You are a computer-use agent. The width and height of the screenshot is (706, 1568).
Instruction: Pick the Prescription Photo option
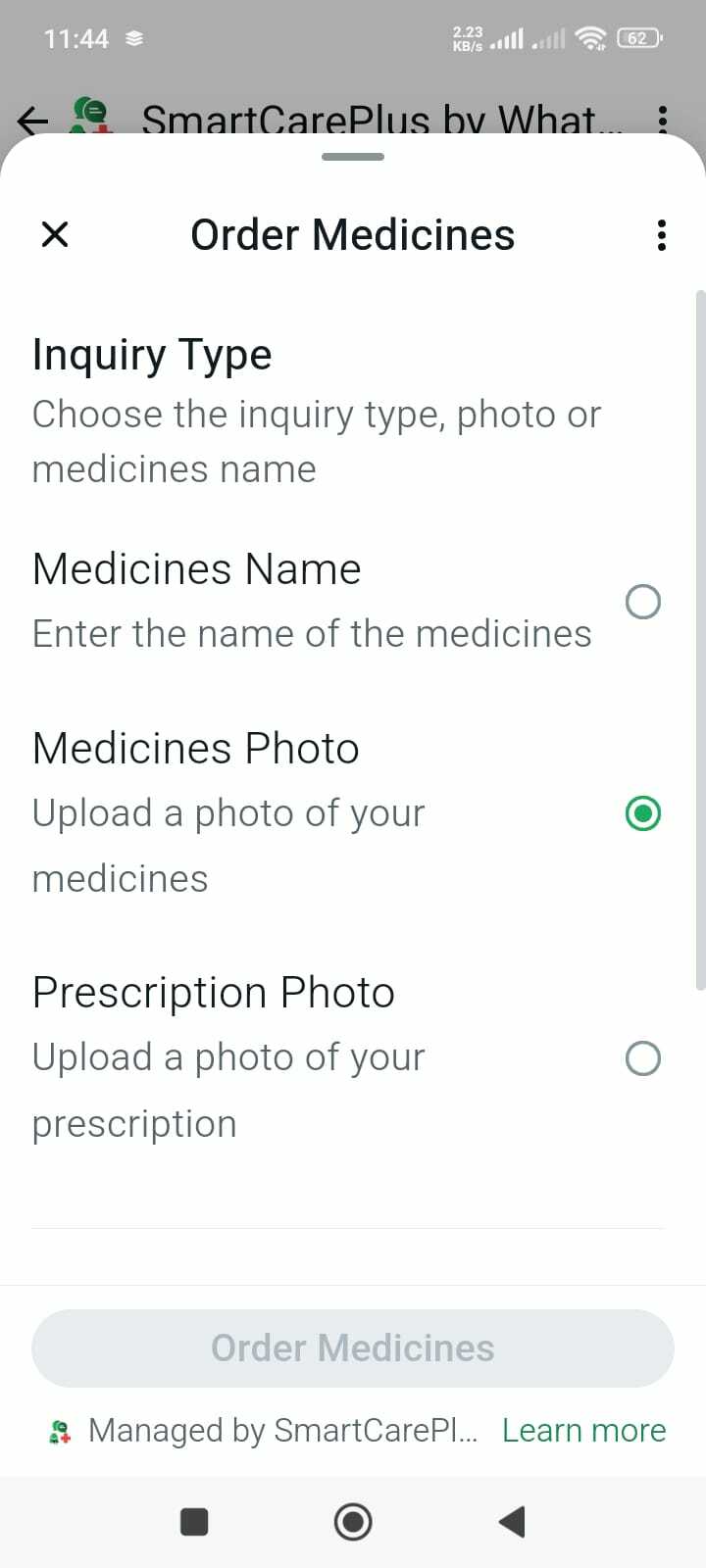click(642, 1058)
